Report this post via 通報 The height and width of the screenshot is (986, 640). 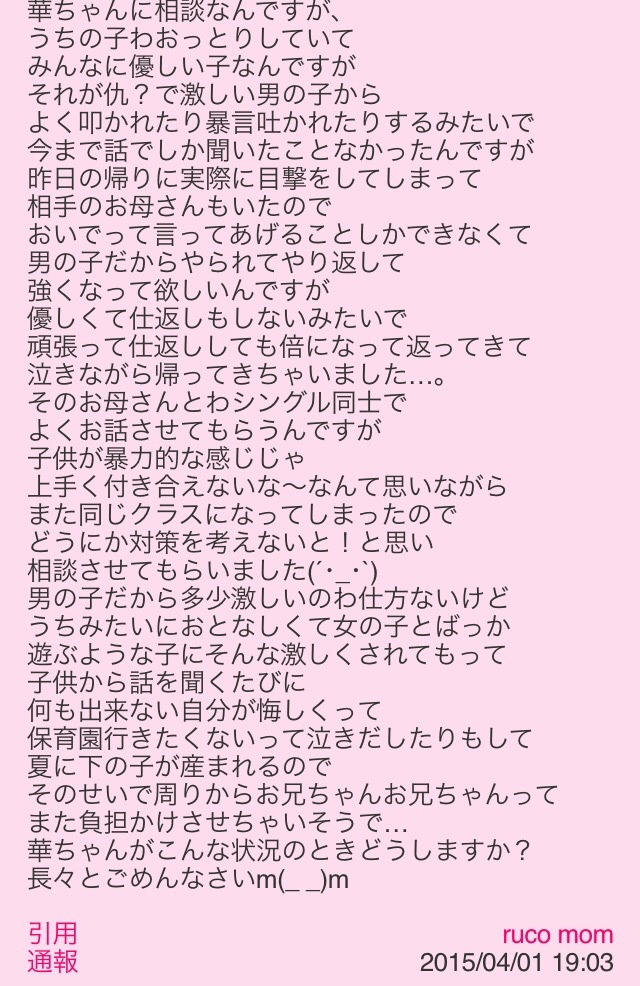tap(52, 963)
